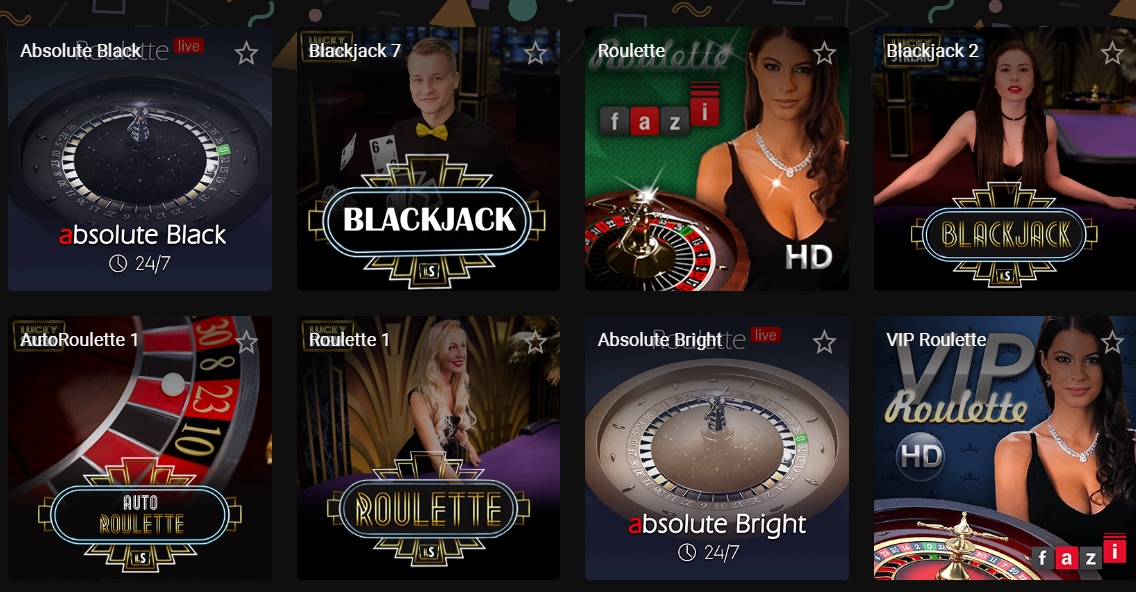This screenshot has width=1136, height=592.
Task: Add Roulette to favorites
Action: click(824, 53)
